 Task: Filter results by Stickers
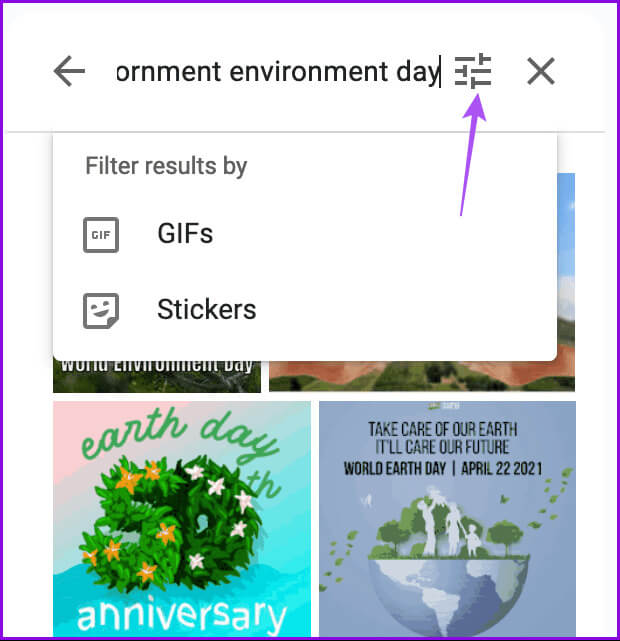(x=206, y=309)
